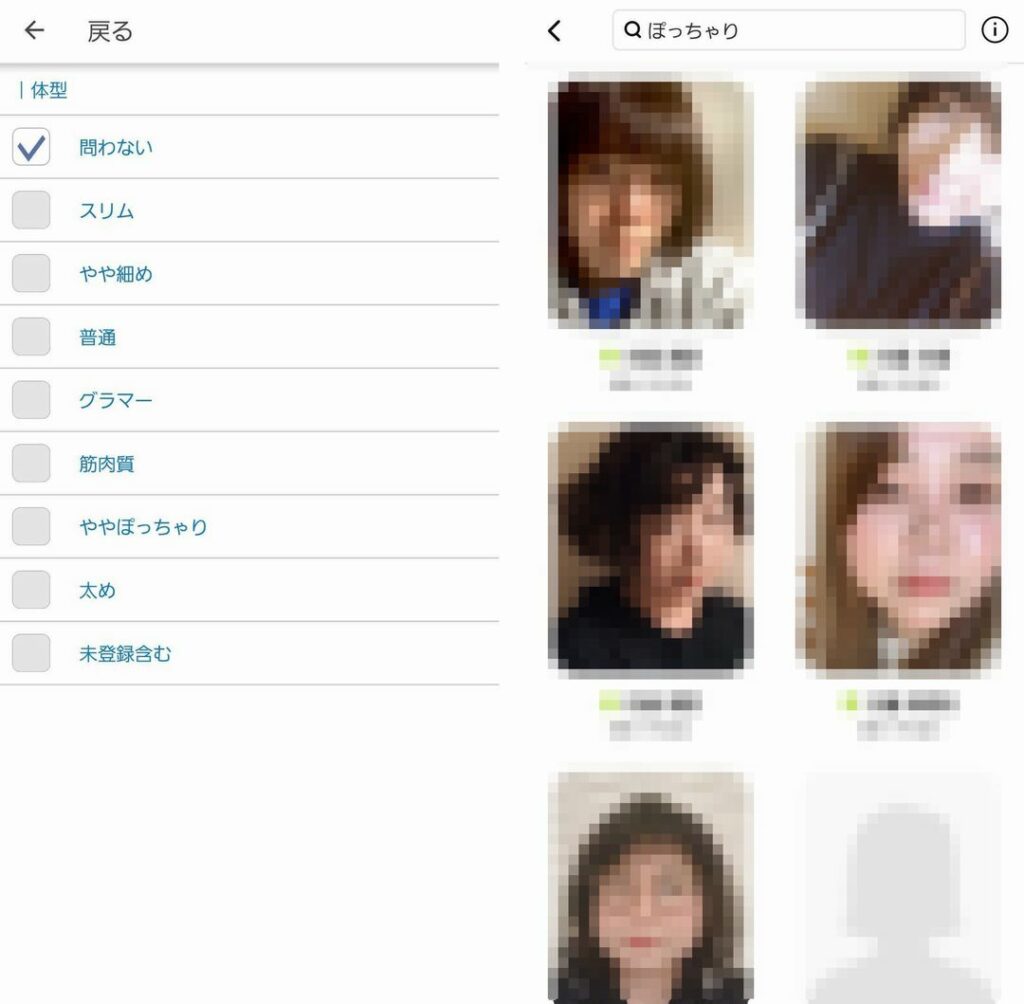
Task: Open the info icon next to search
Action: coord(994,31)
